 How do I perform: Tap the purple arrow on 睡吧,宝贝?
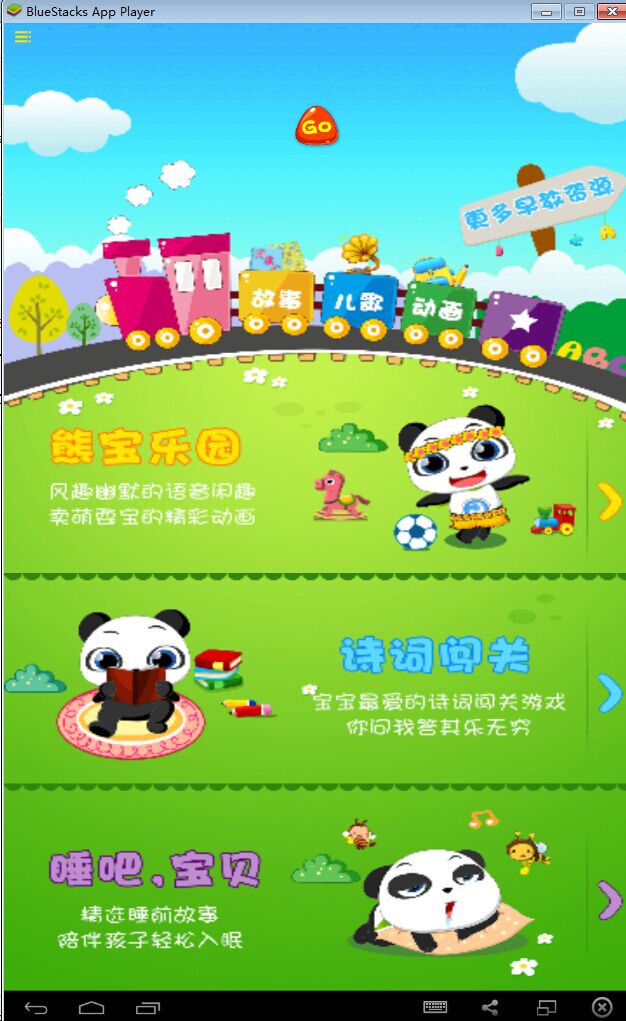[609, 900]
